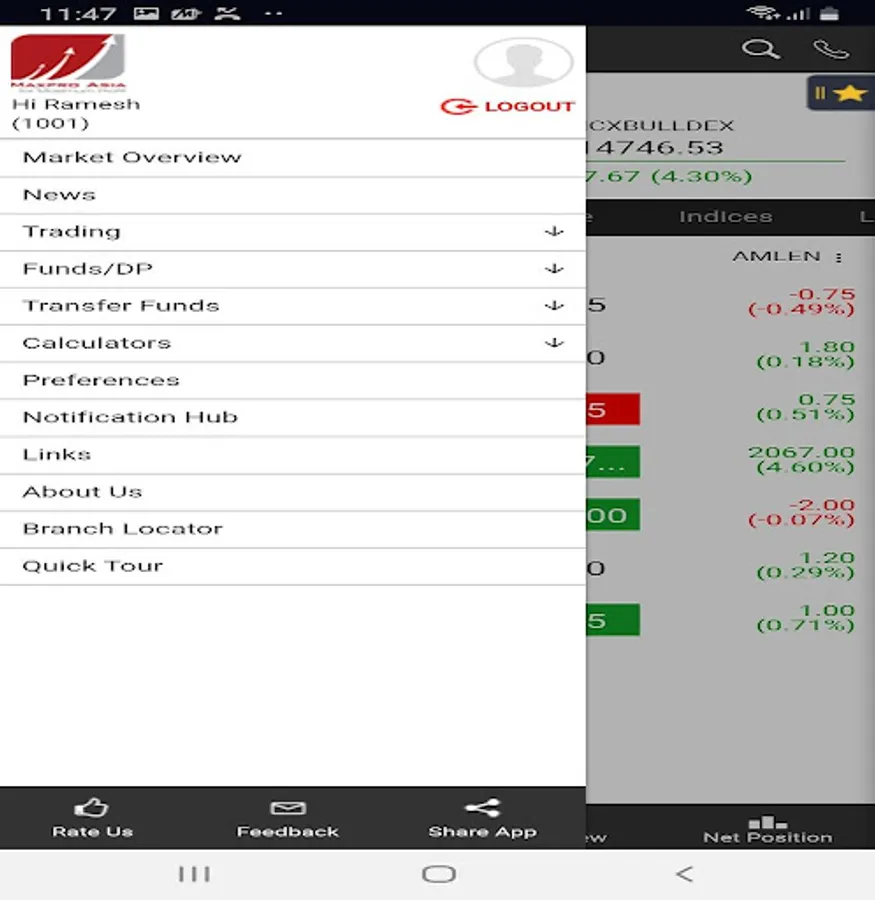Open Branch Locator
Screen dimensions: 875x900
[122, 528]
